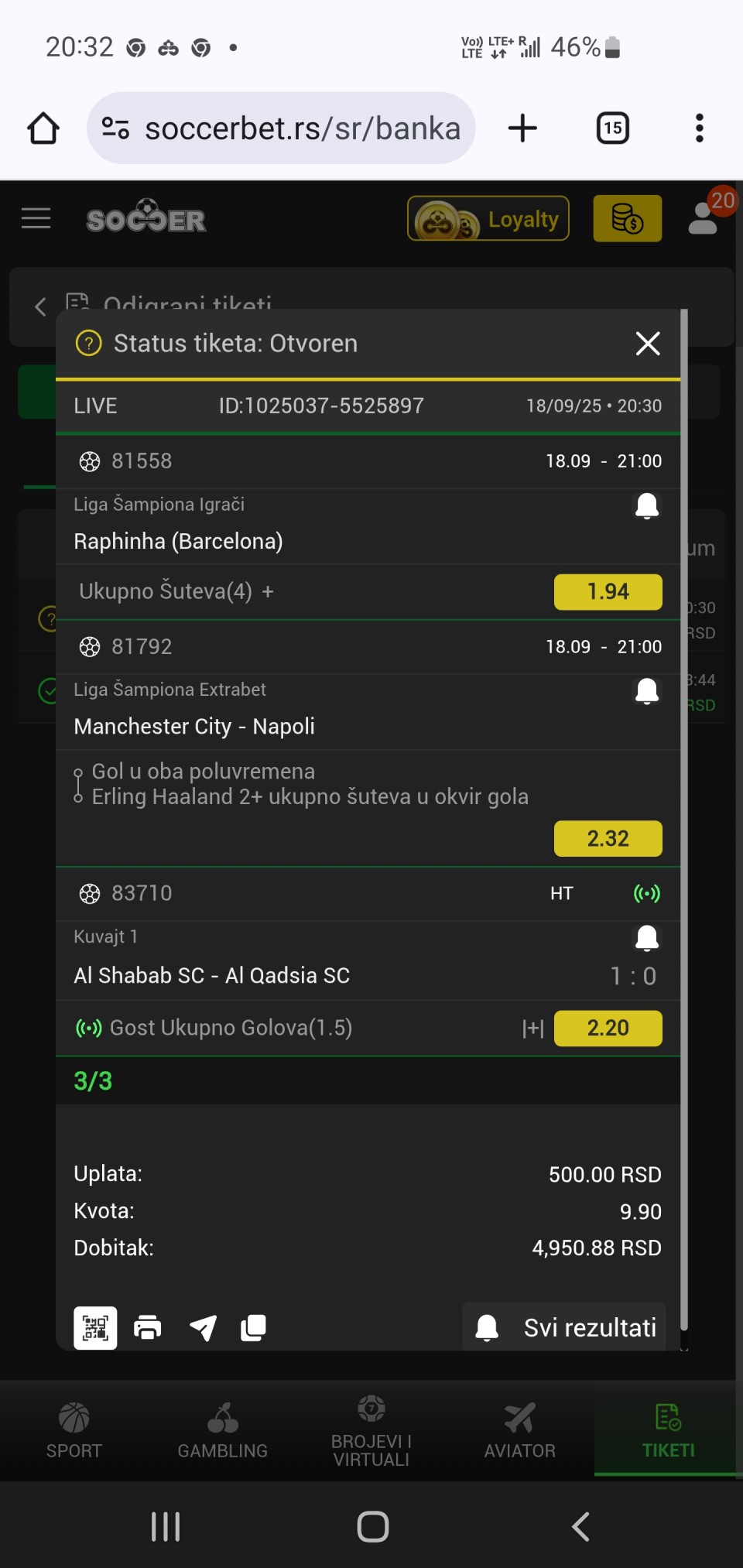Switch to the GAMBLING tab
Screen dimensions: 743x1568
tap(223, 1431)
